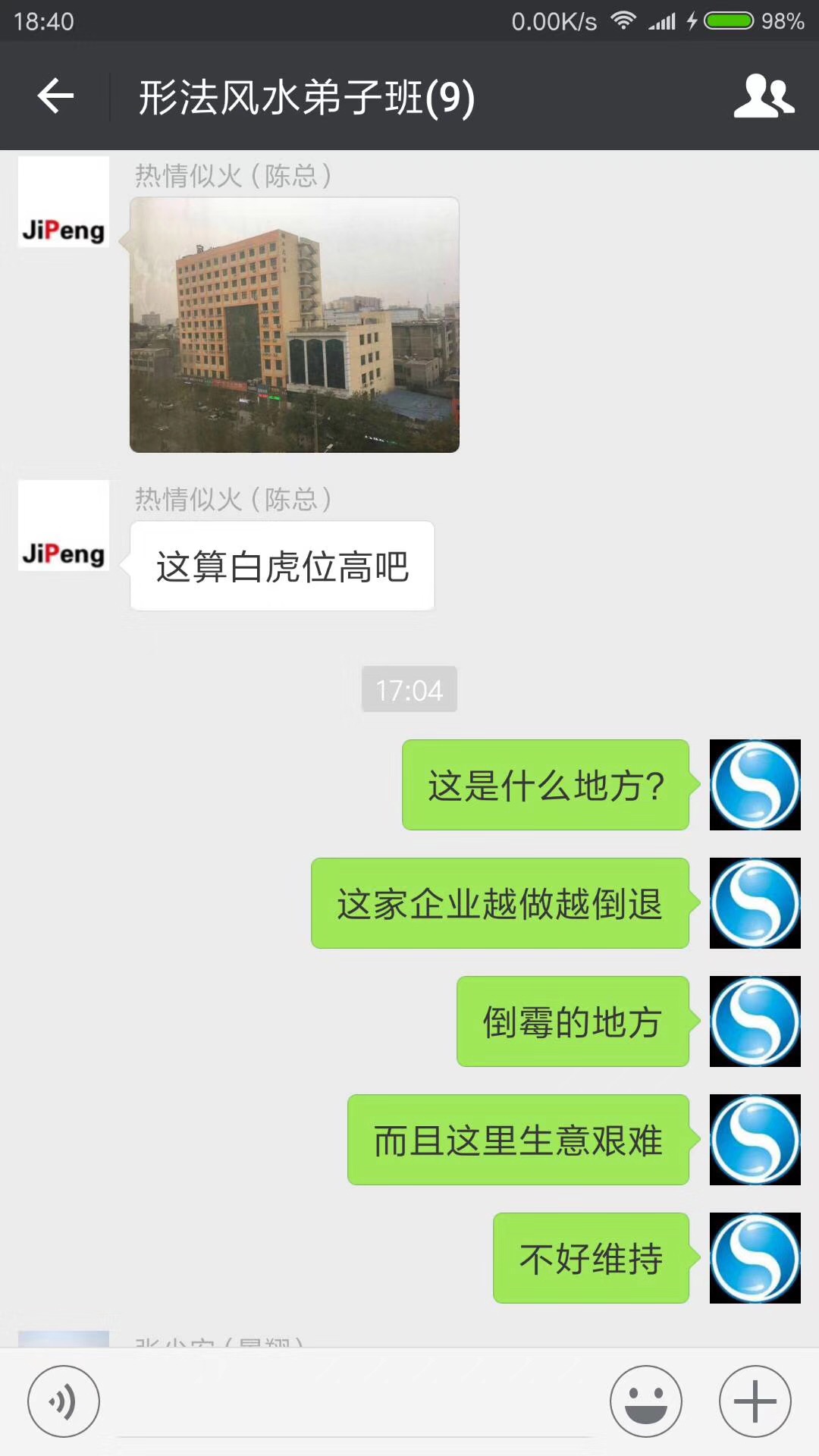Open the building photo sent by 陈总
The height and width of the screenshot is (1456, 819).
point(294,325)
